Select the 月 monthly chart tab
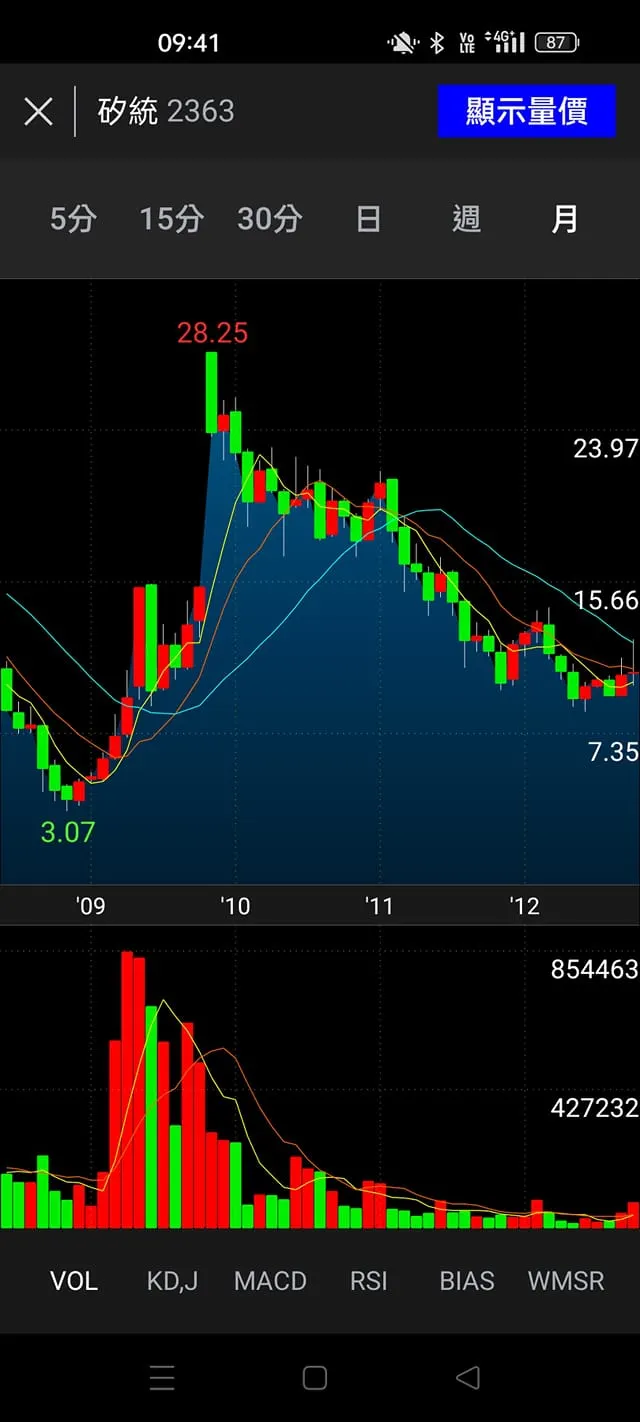This screenshot has width=640, height=1422. point(565,219)
